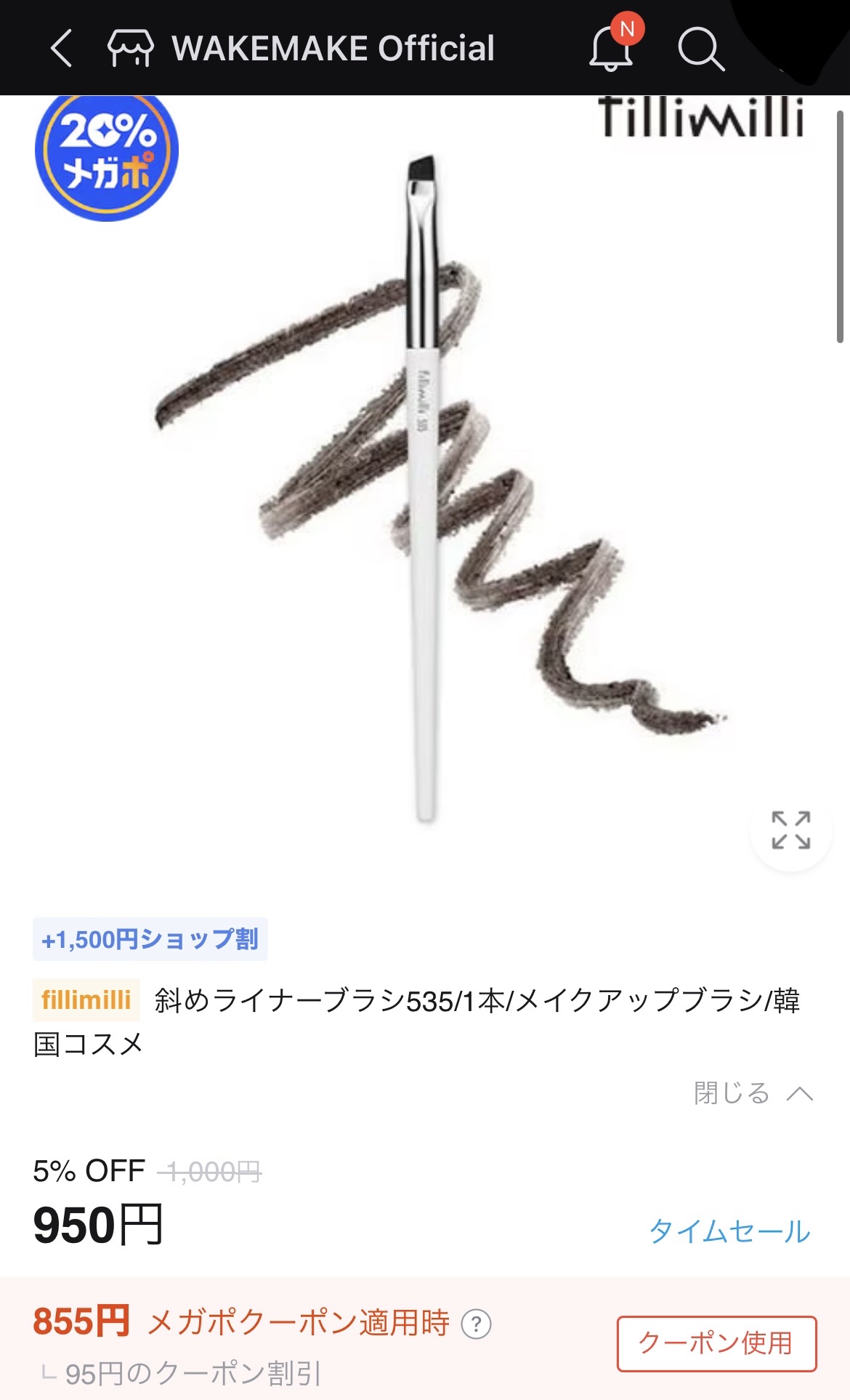Open the fillimilli brand tag
This screenshot has height=1400, width=850.
coord(86,1000)
